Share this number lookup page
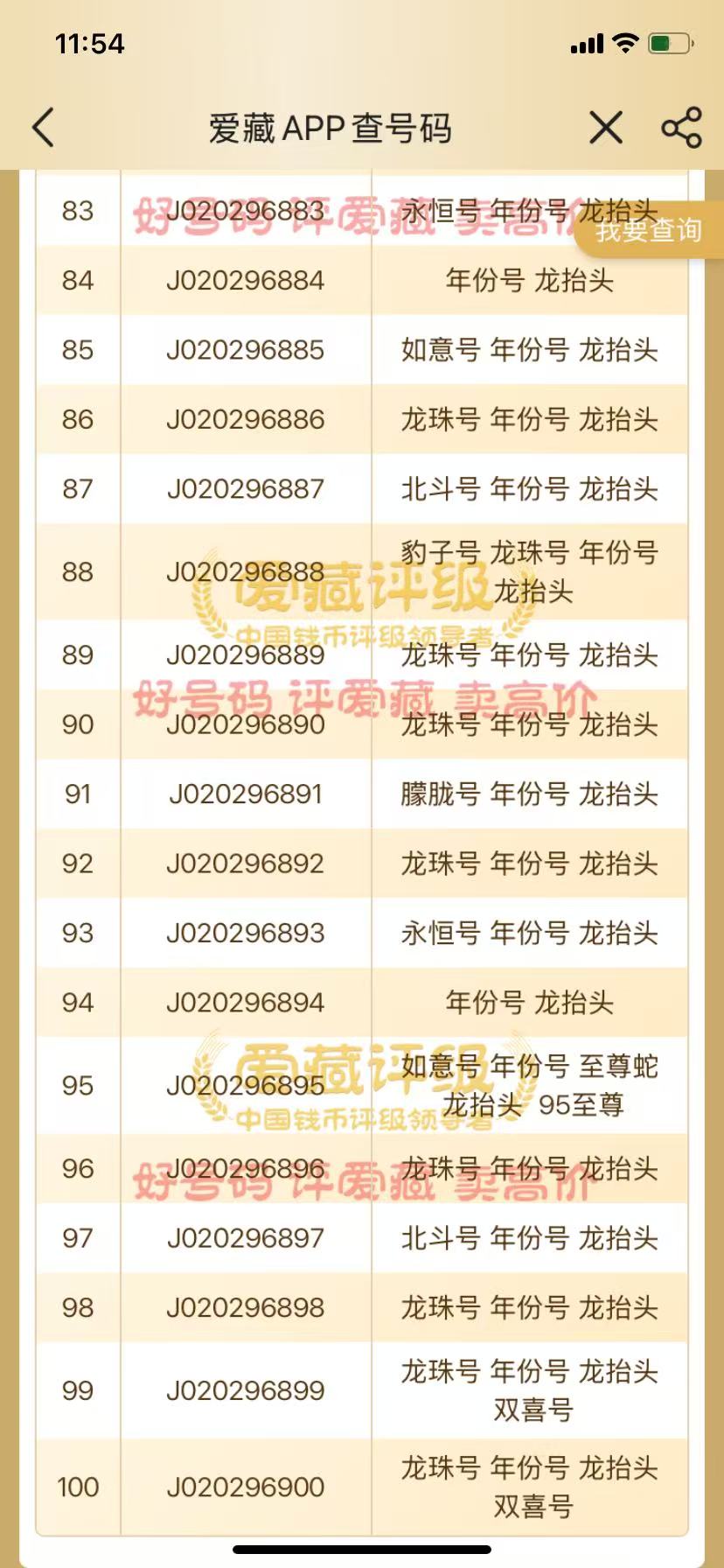This screenshot has height=1568, width=724. coord(681,128)
